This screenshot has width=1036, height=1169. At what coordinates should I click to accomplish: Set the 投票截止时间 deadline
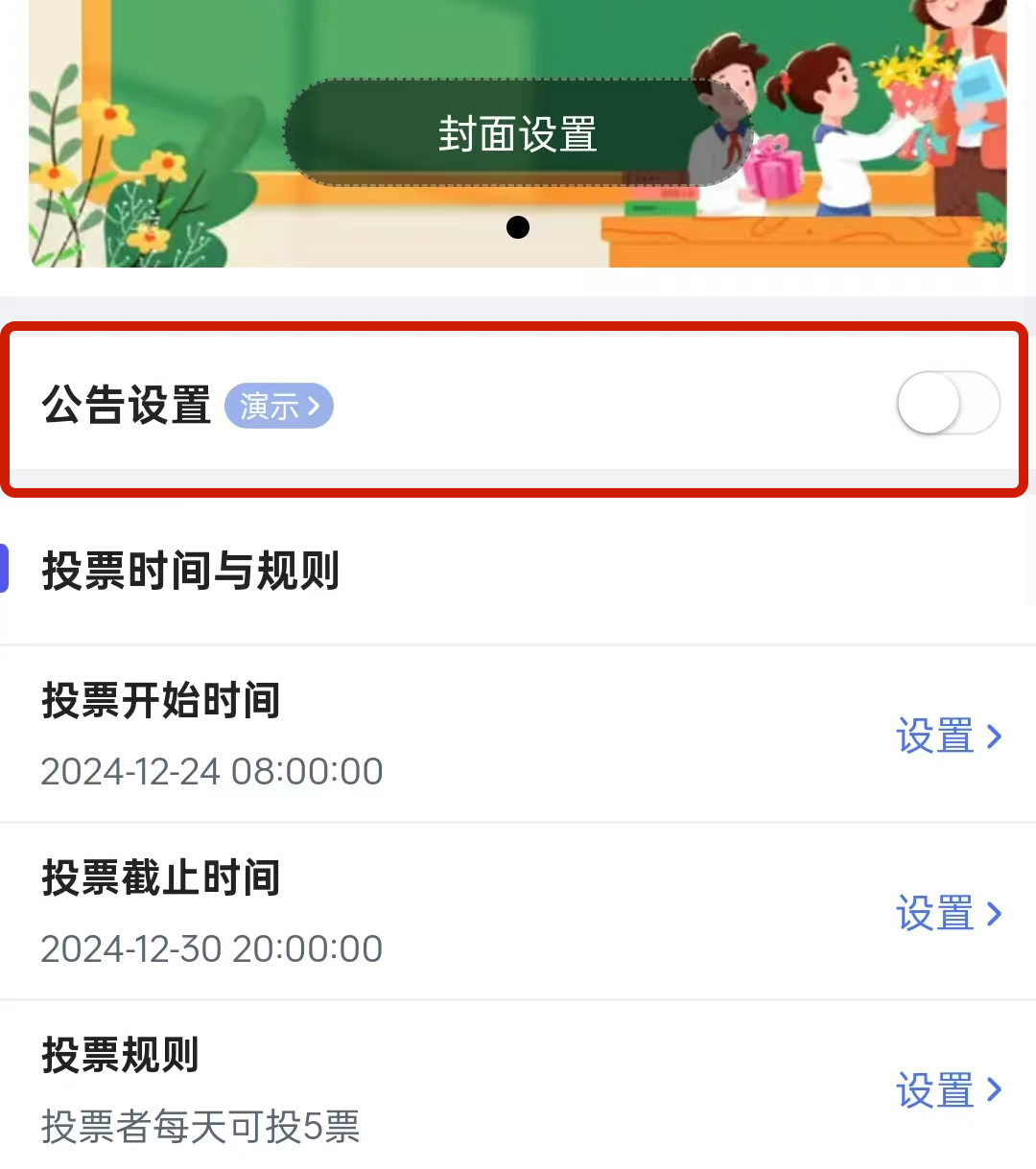tap(948, 914)
